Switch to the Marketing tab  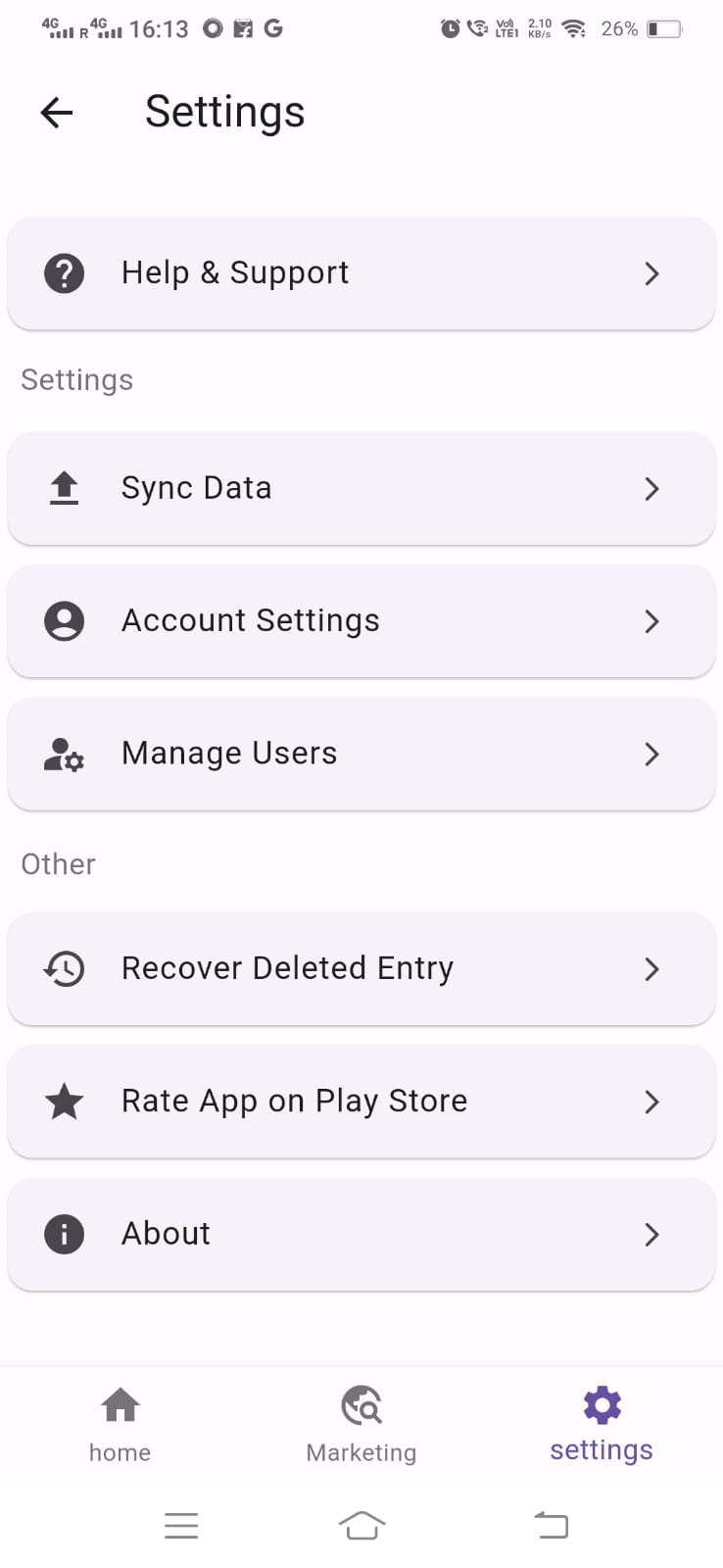coord(361,1424)
